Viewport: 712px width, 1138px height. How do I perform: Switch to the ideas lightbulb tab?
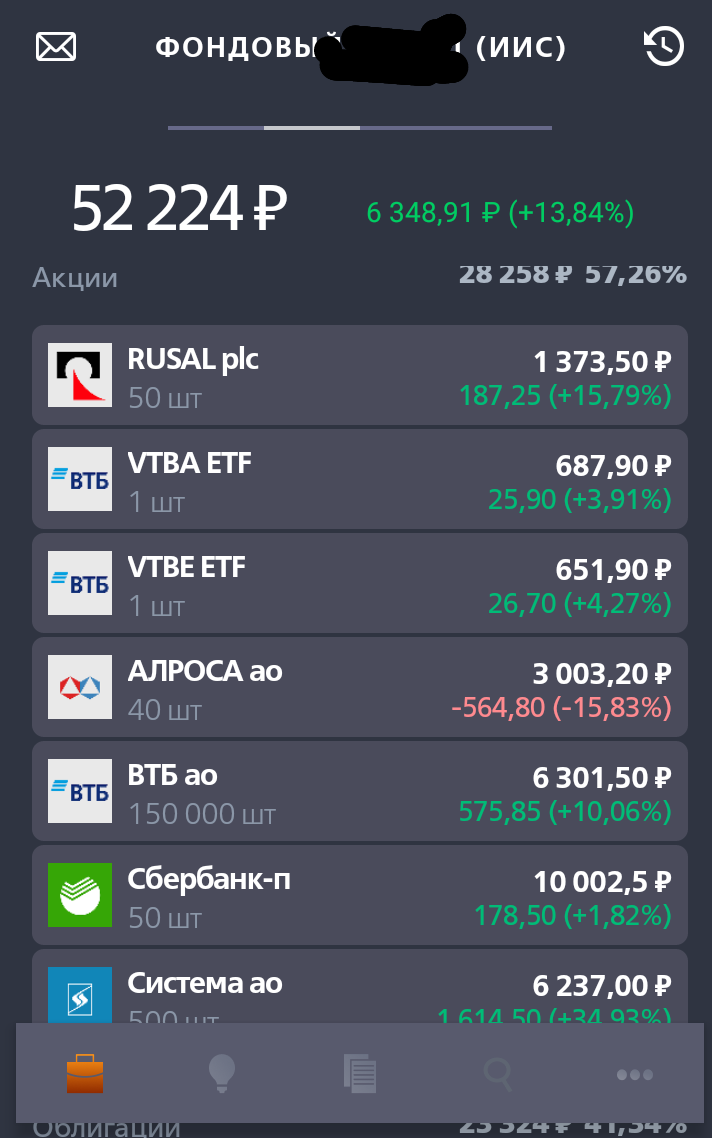point(221,1074)
